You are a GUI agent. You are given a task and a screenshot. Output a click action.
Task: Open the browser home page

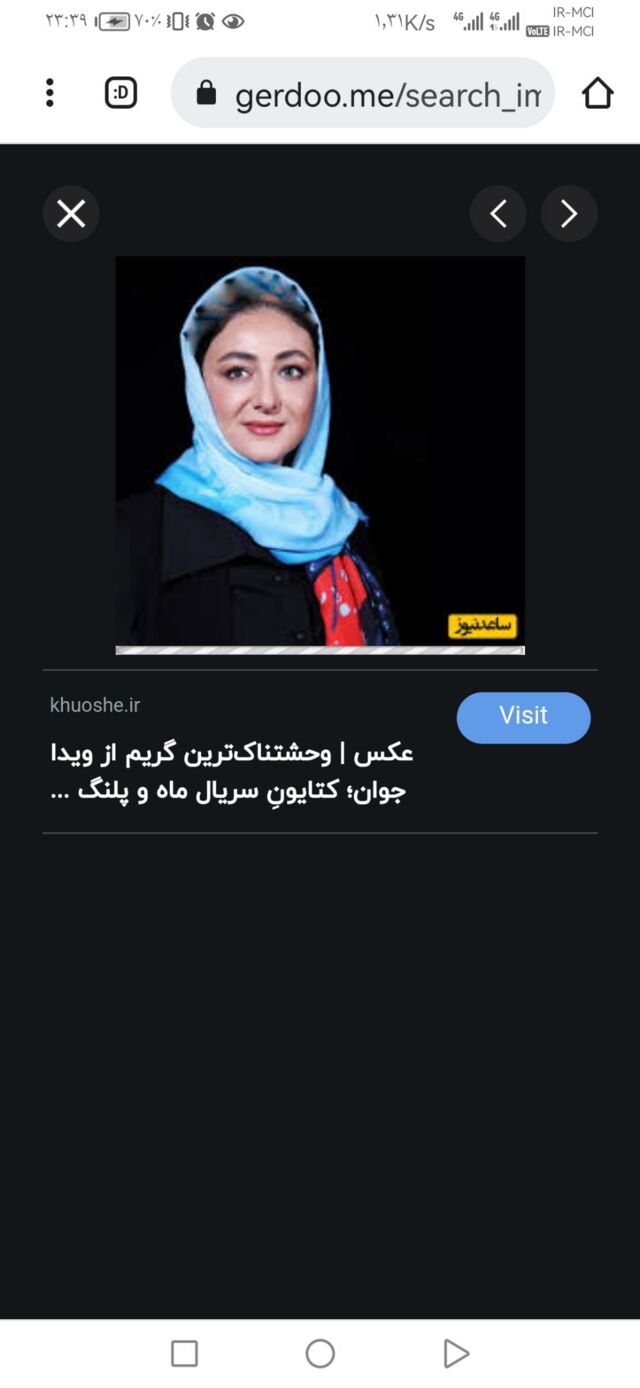[597, 93]
